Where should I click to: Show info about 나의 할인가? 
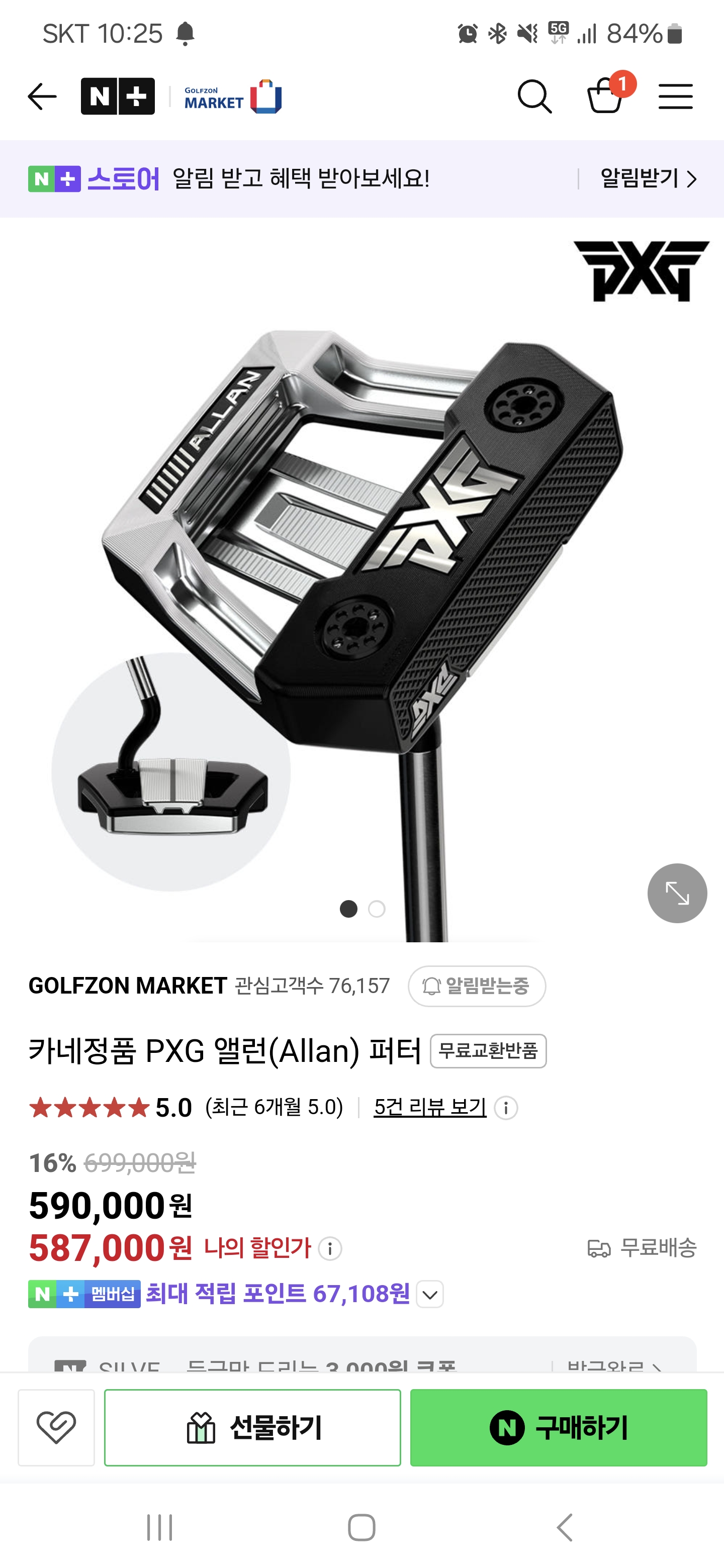click(x=330, y=1249)
